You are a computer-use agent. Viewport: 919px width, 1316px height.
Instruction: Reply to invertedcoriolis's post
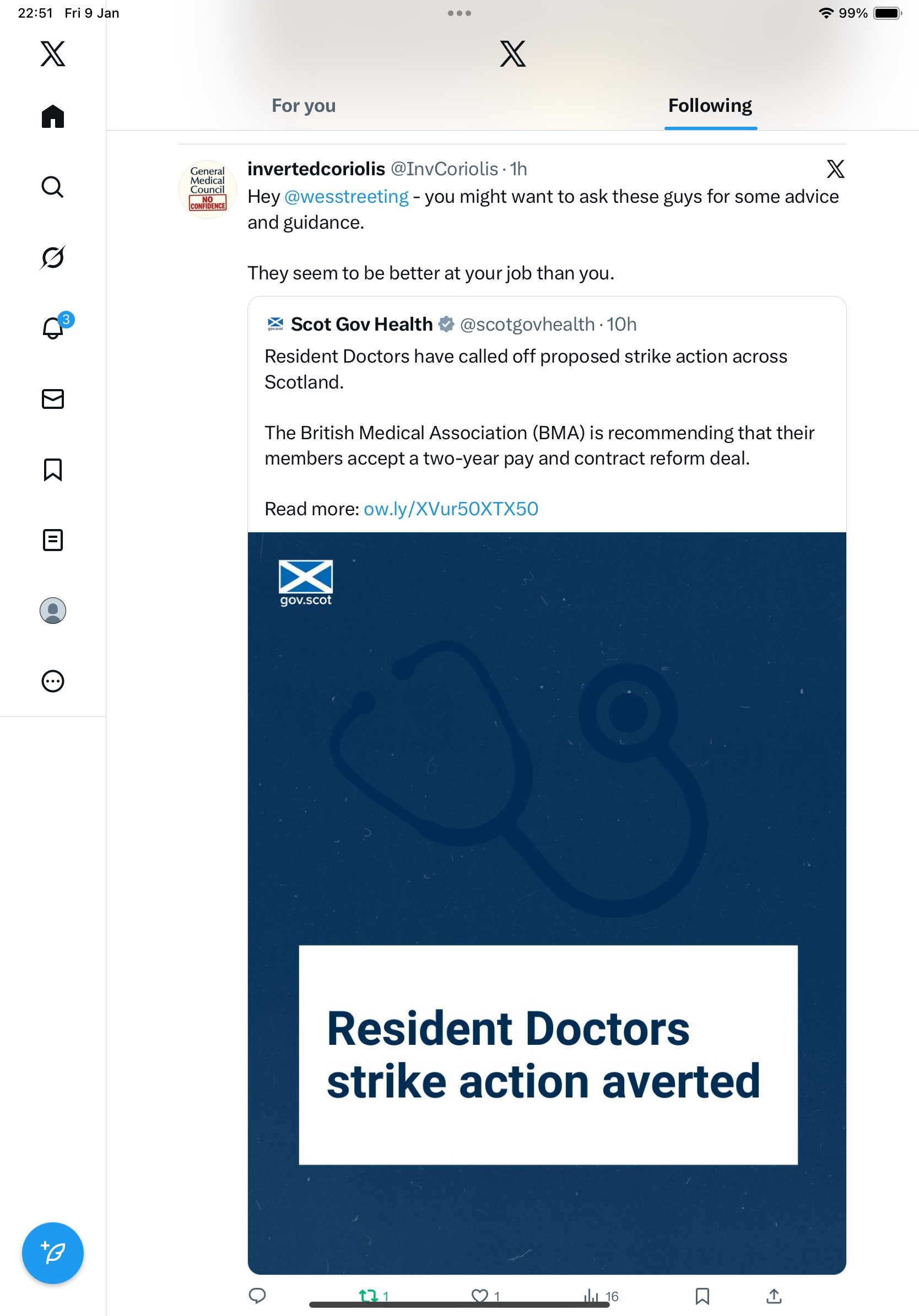pos(257,1296)
